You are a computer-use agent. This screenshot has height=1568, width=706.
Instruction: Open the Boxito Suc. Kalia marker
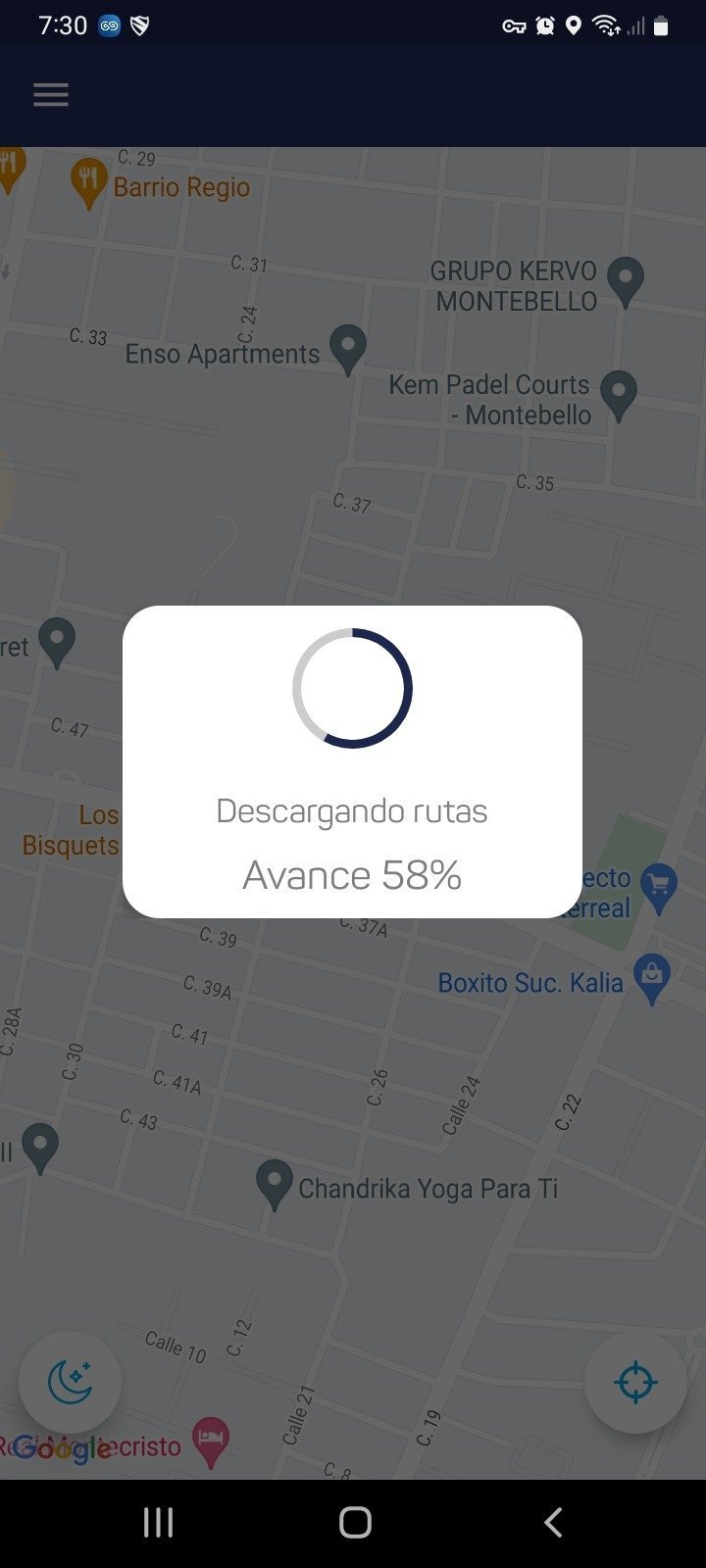[652, 978]
